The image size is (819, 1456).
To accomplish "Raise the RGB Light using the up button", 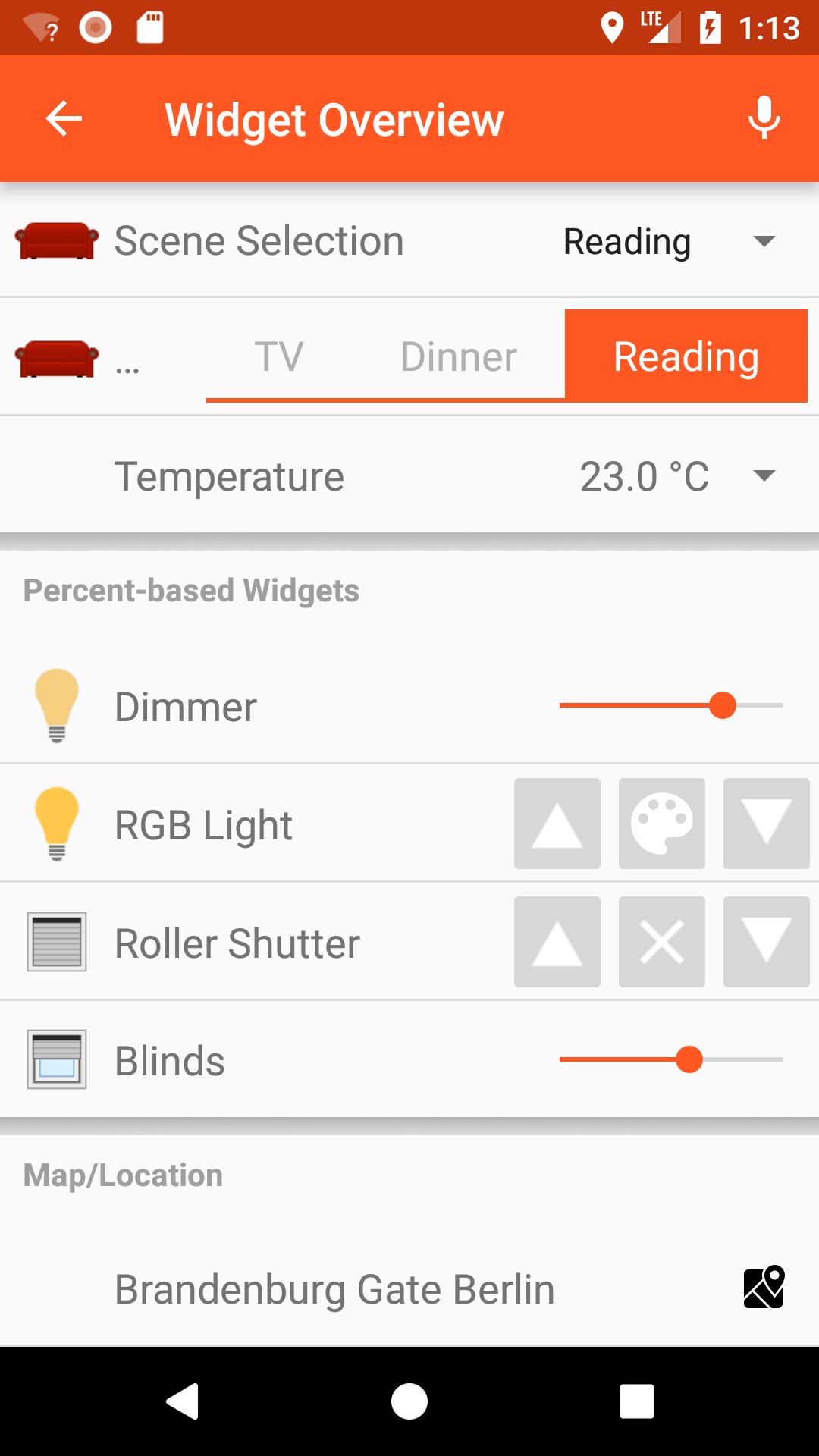I will (x=557, y=824).
